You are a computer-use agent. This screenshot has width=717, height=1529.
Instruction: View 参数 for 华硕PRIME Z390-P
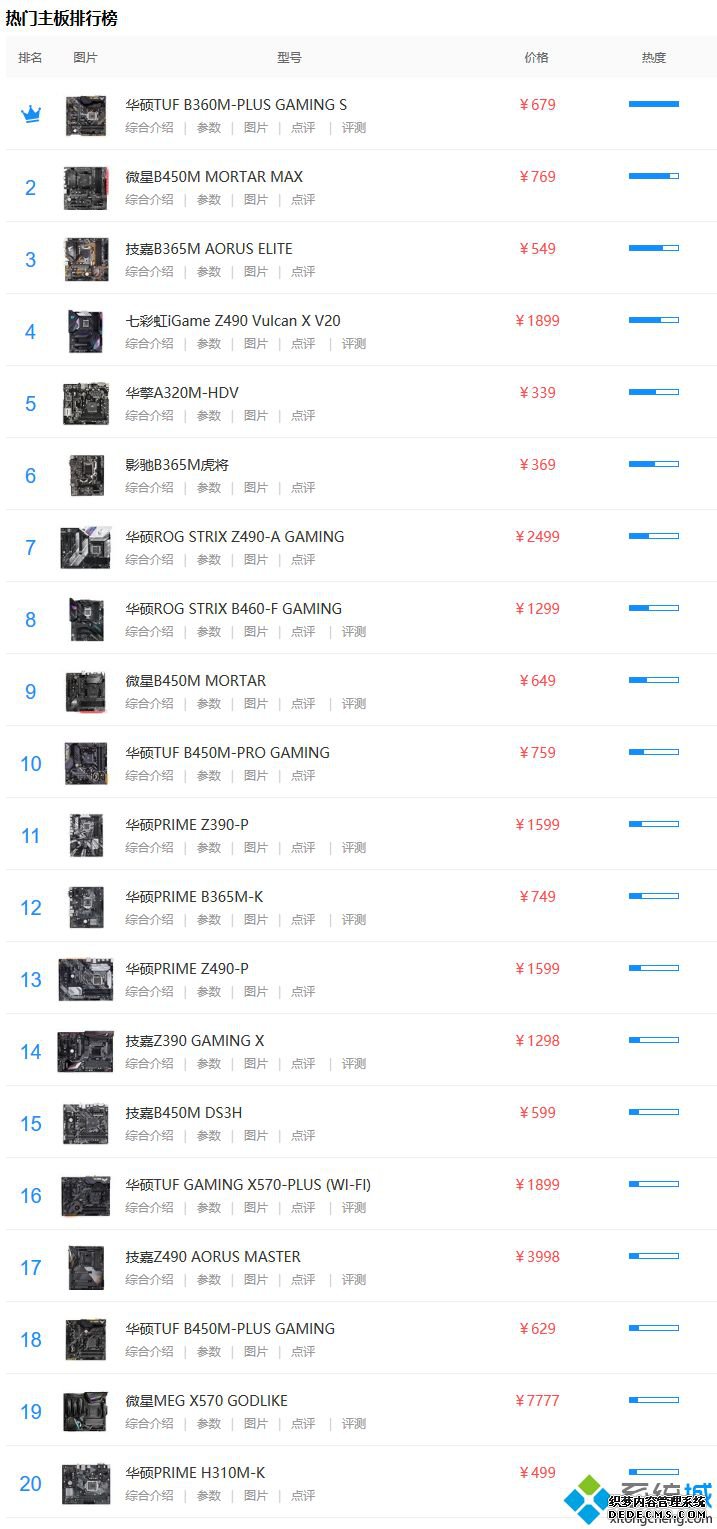click(x=208, y=848)
